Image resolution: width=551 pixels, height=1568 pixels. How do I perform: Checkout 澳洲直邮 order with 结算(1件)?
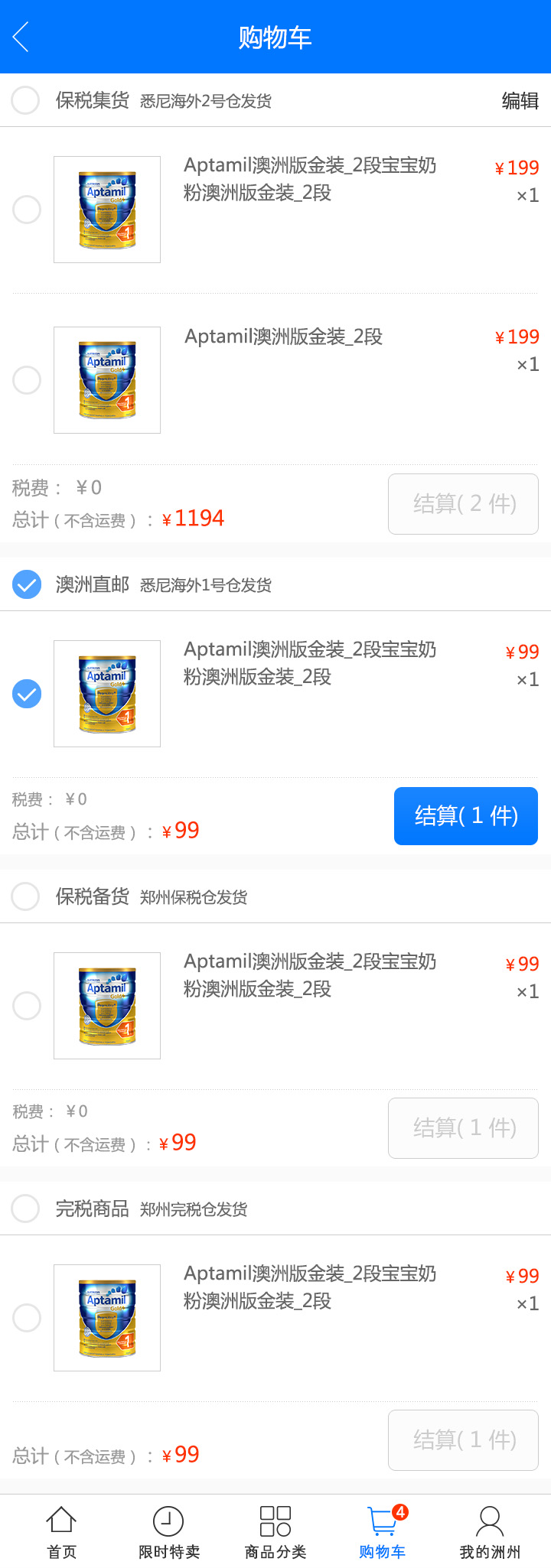(x=465, y=816)
